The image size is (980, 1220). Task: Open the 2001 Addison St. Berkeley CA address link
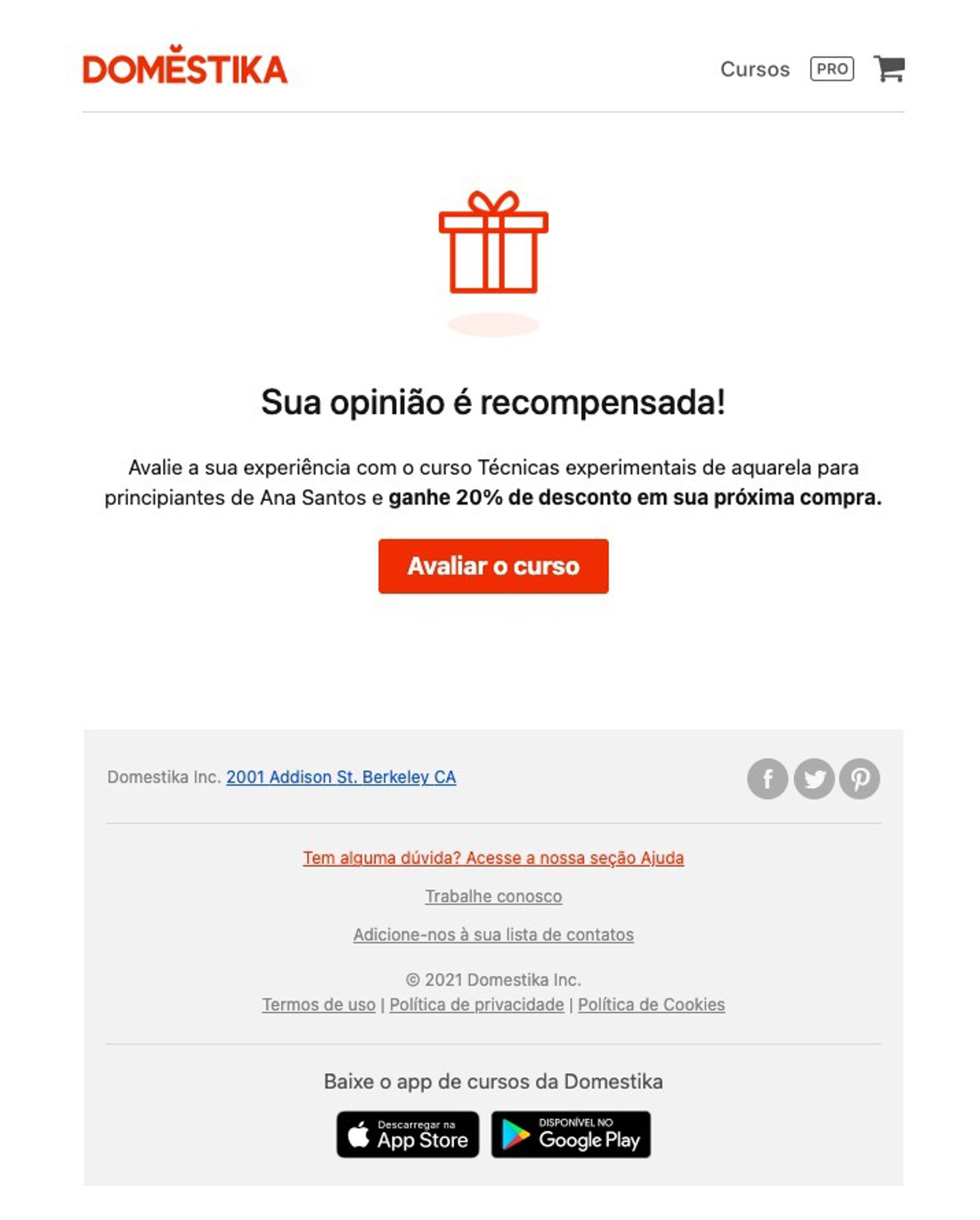point(340,777)
